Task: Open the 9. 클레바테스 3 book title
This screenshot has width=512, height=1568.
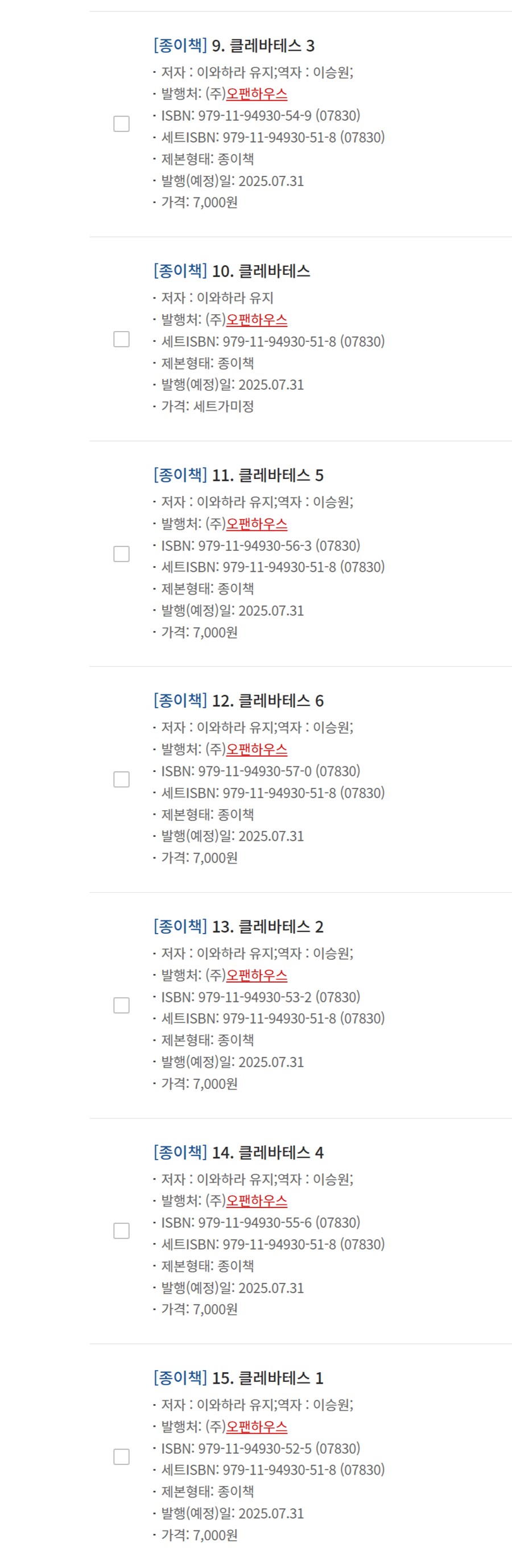Action: point(262,46)
